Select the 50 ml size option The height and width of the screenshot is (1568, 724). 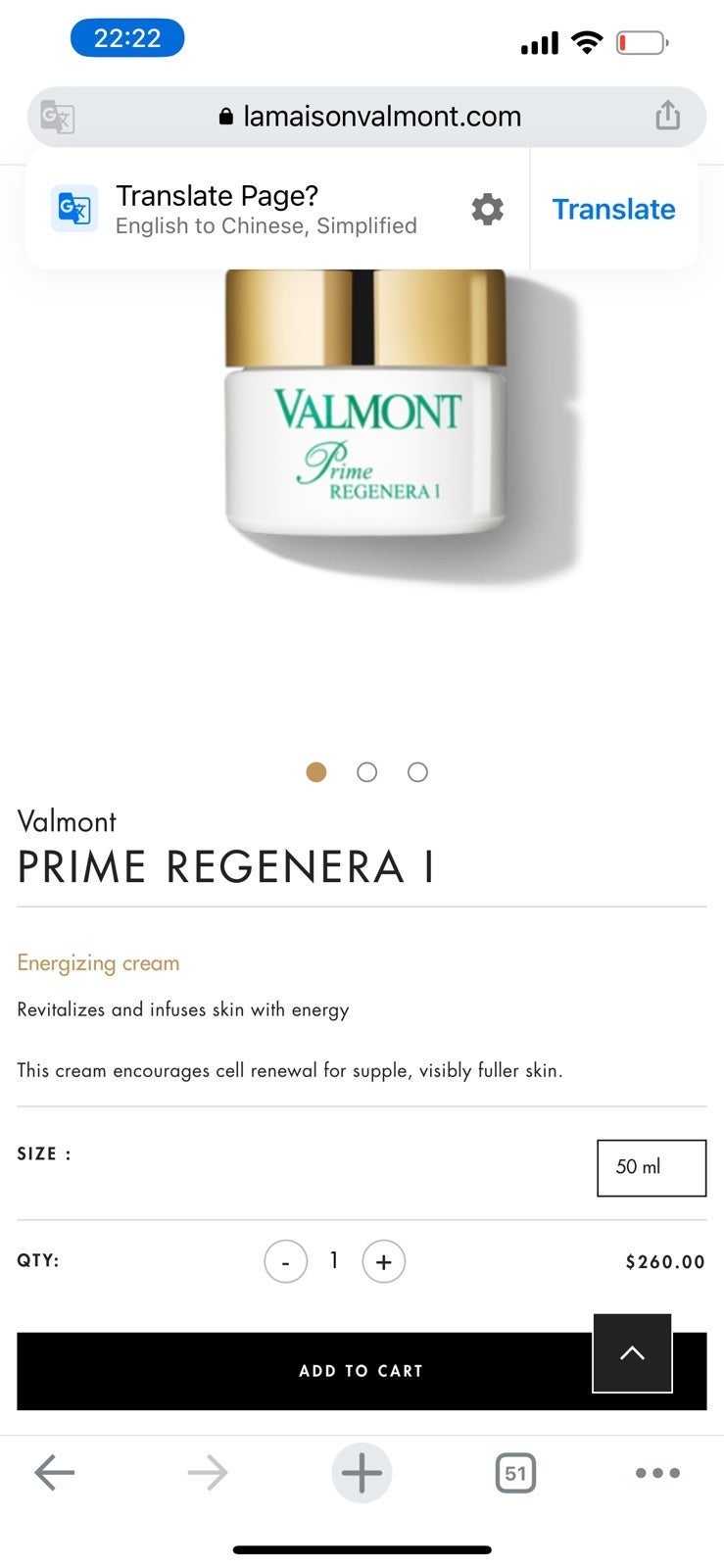(652, 1167)
